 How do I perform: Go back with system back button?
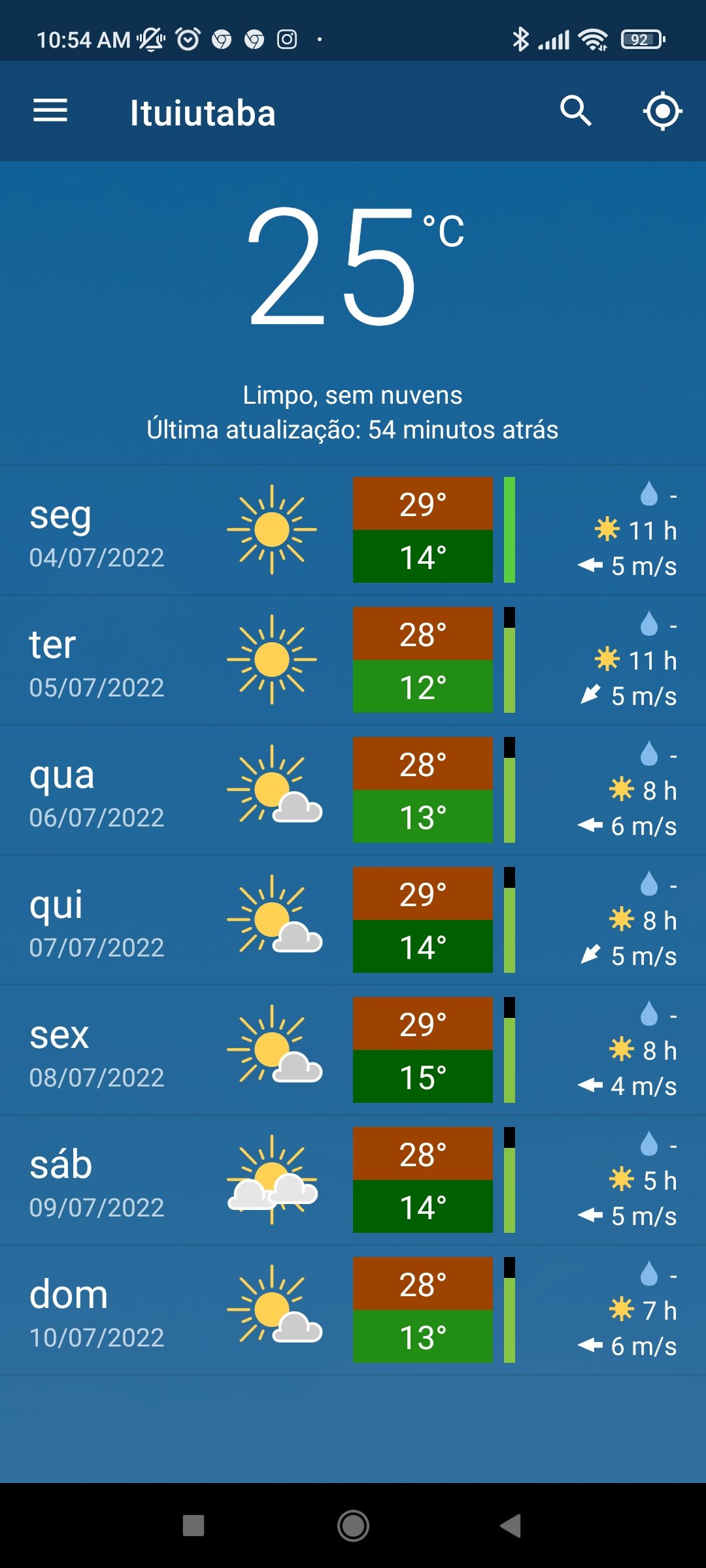click(x=511, y=1526)
